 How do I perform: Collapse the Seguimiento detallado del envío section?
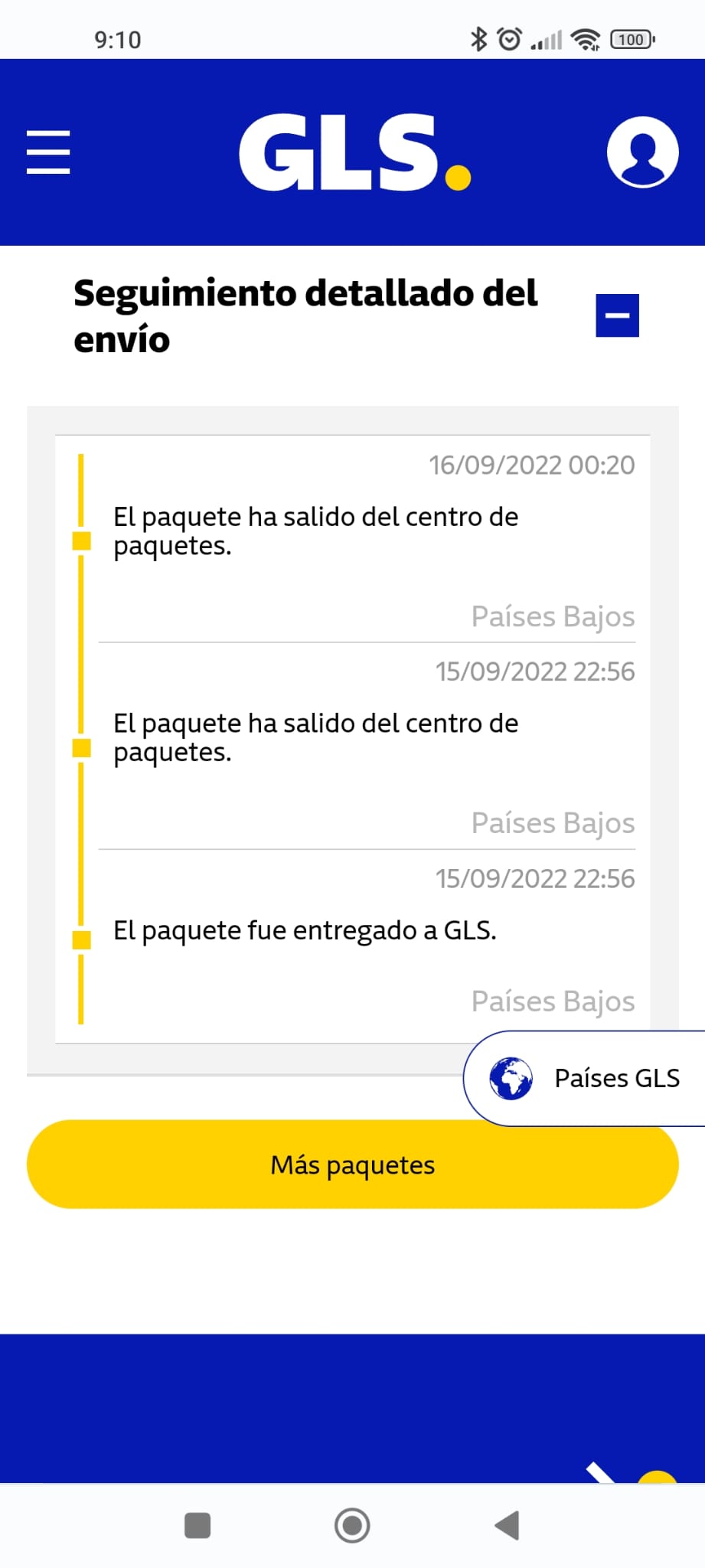(617, 315)
